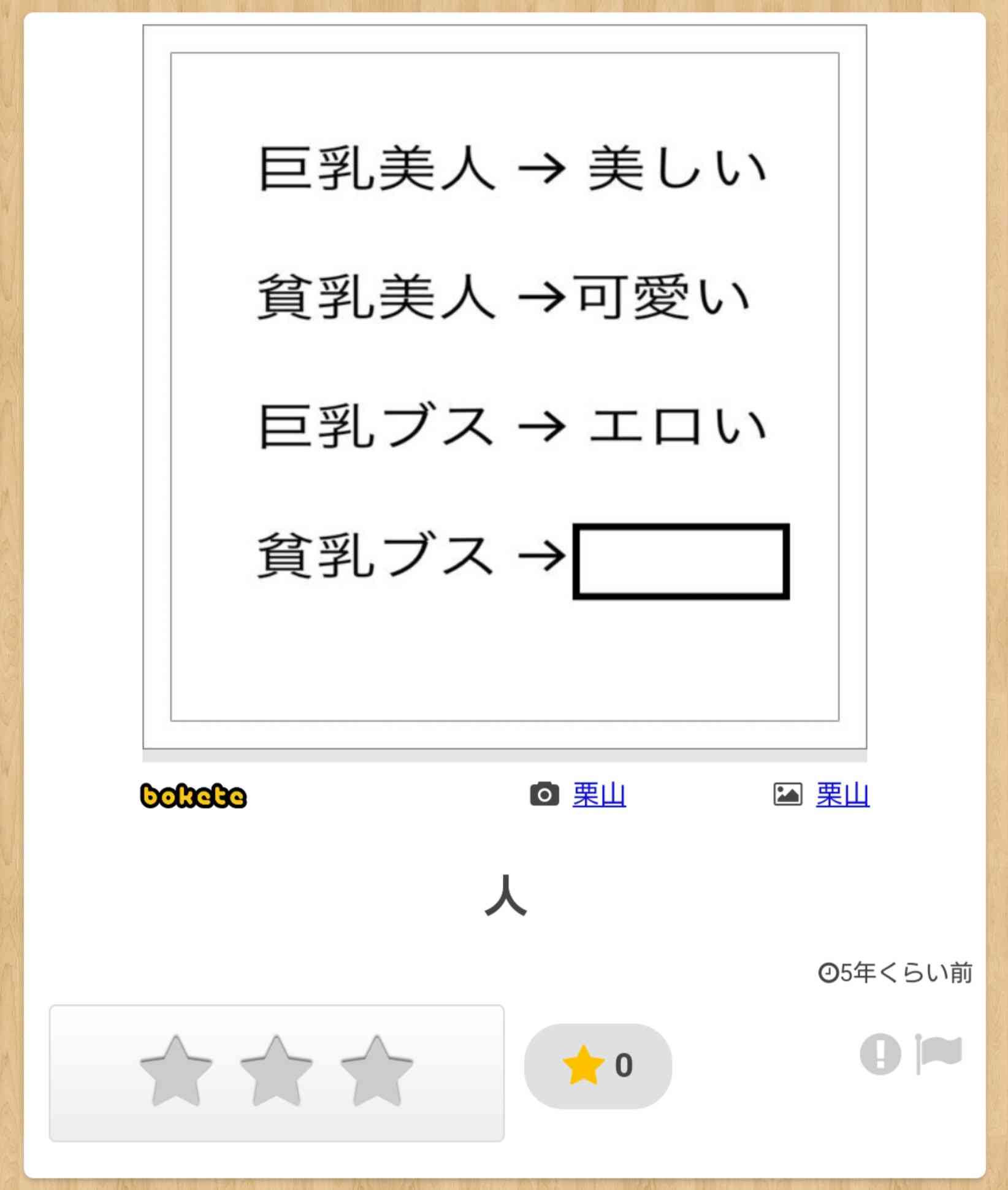Report this post with the exclamation icon
The width and height of the screenshot is (1008, 1190).
(x=880, y=1054)
